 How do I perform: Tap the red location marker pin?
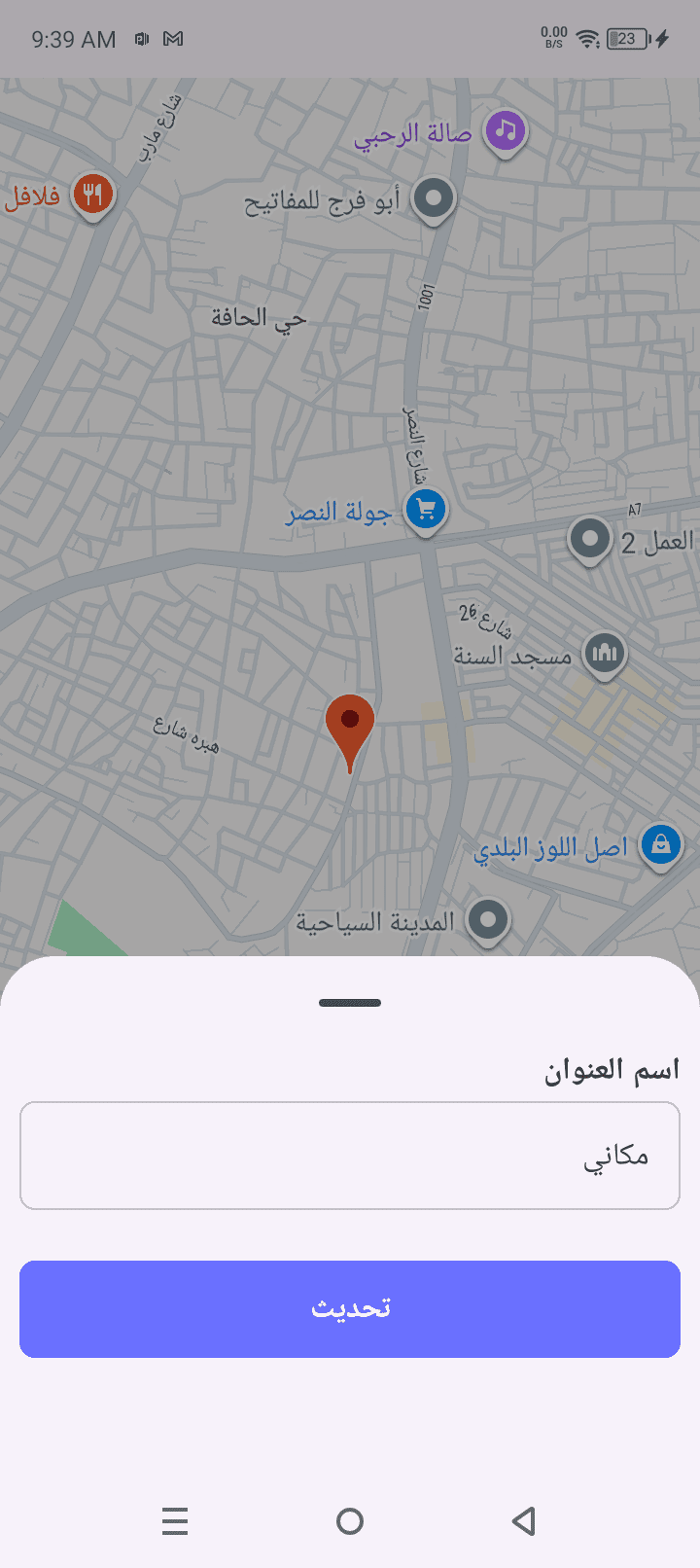click(x=350, y=725)
